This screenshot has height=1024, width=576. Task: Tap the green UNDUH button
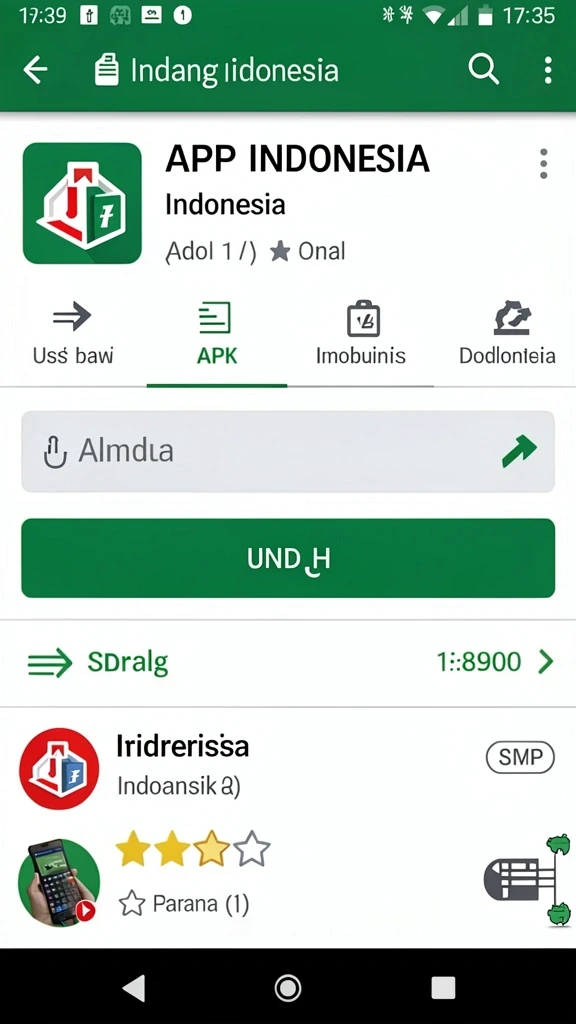pos(288,558)
